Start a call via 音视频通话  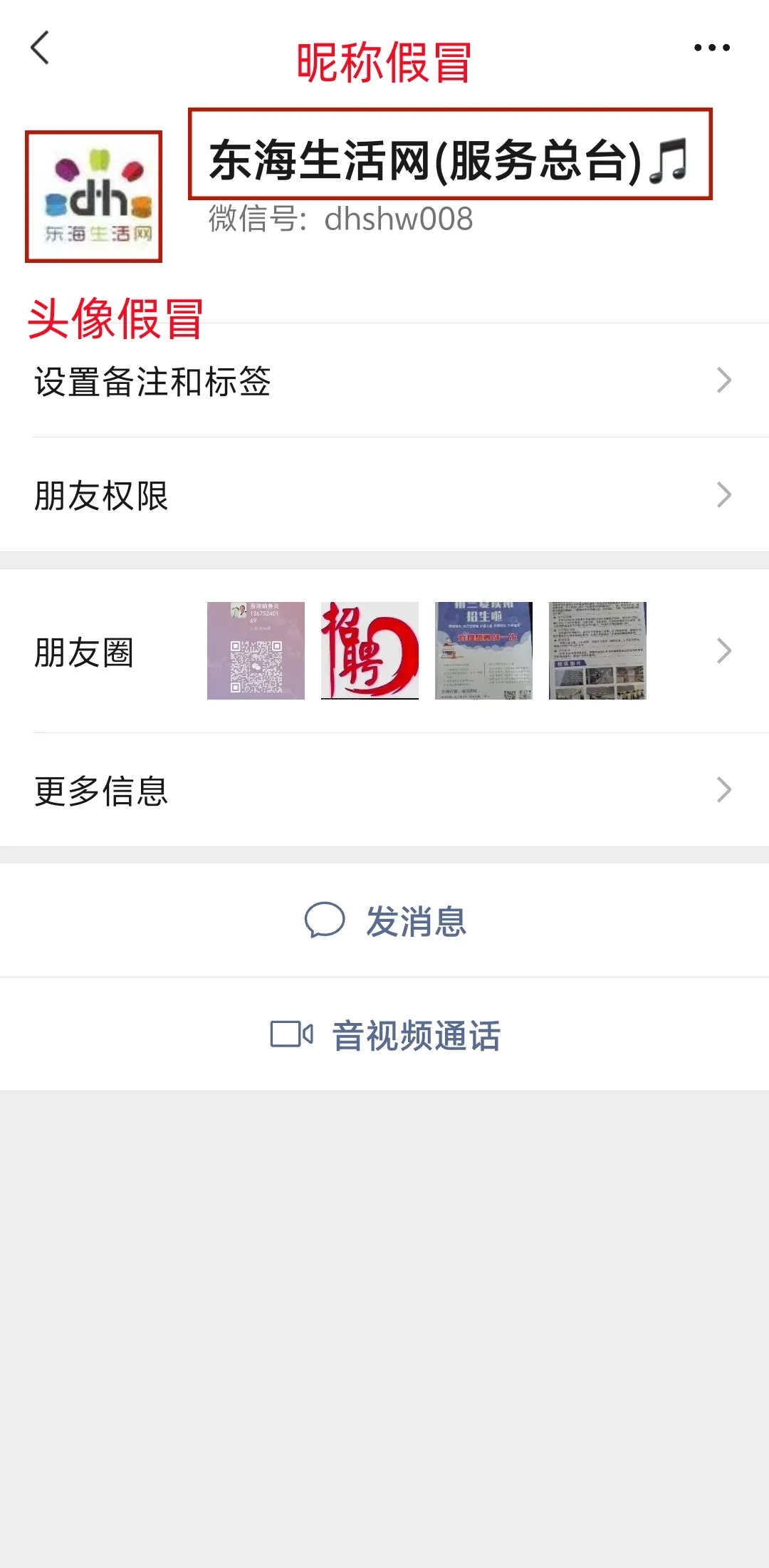point(385,1034)
